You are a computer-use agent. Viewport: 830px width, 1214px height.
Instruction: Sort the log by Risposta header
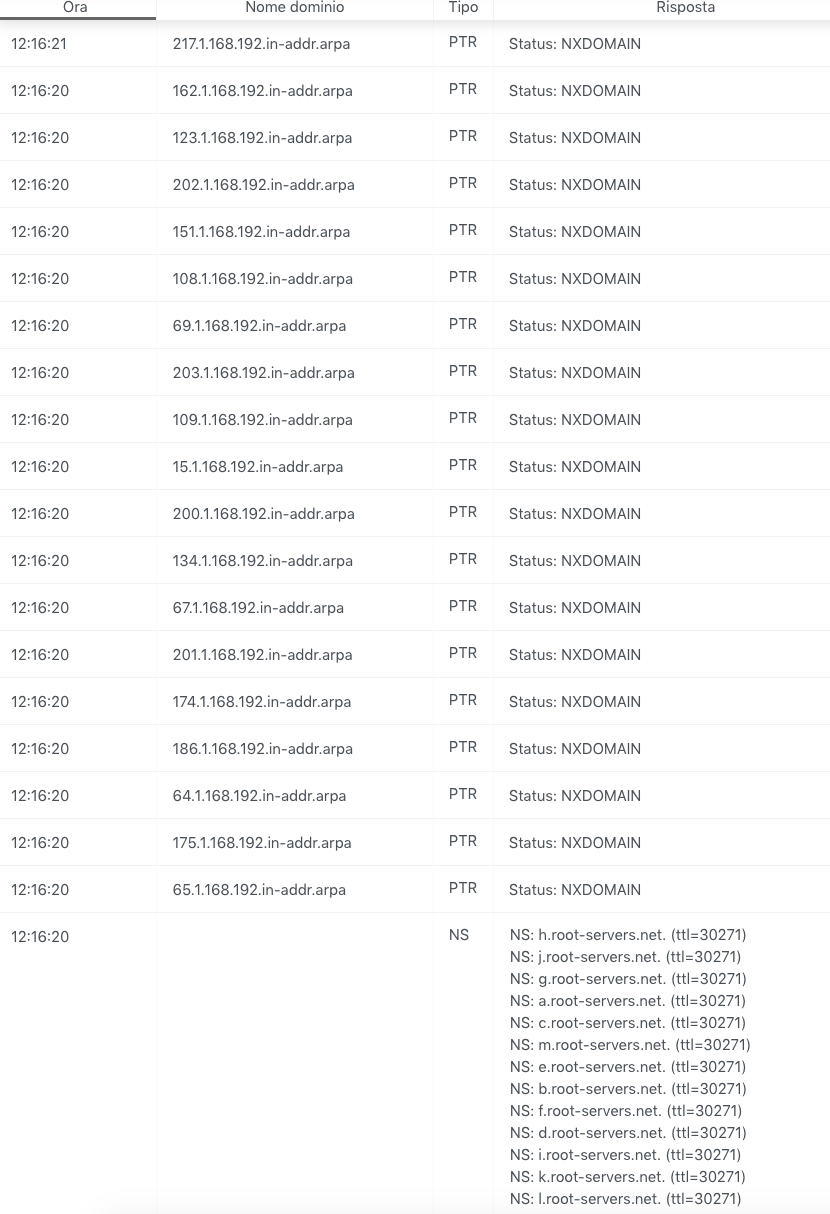click(685, 8)
